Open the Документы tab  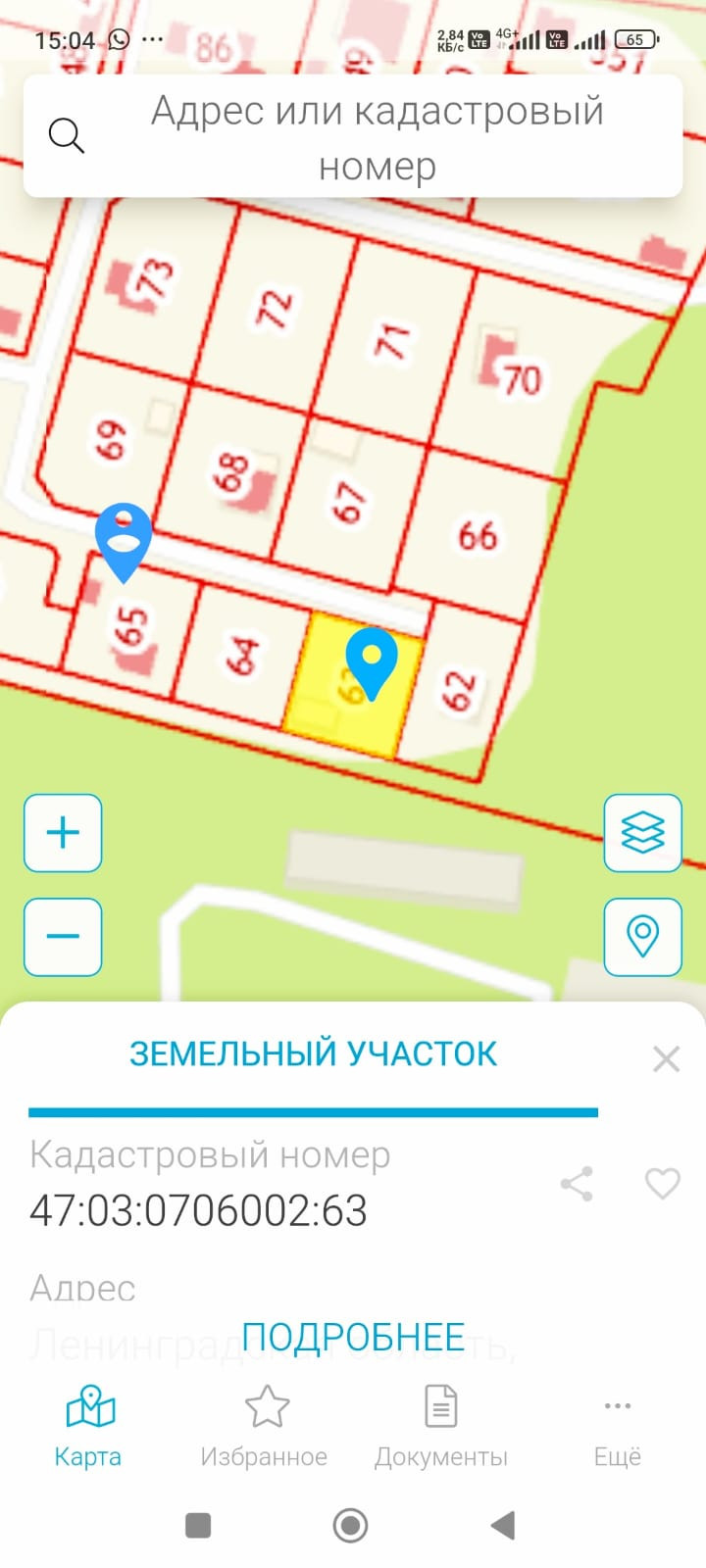coord(441,1426)
